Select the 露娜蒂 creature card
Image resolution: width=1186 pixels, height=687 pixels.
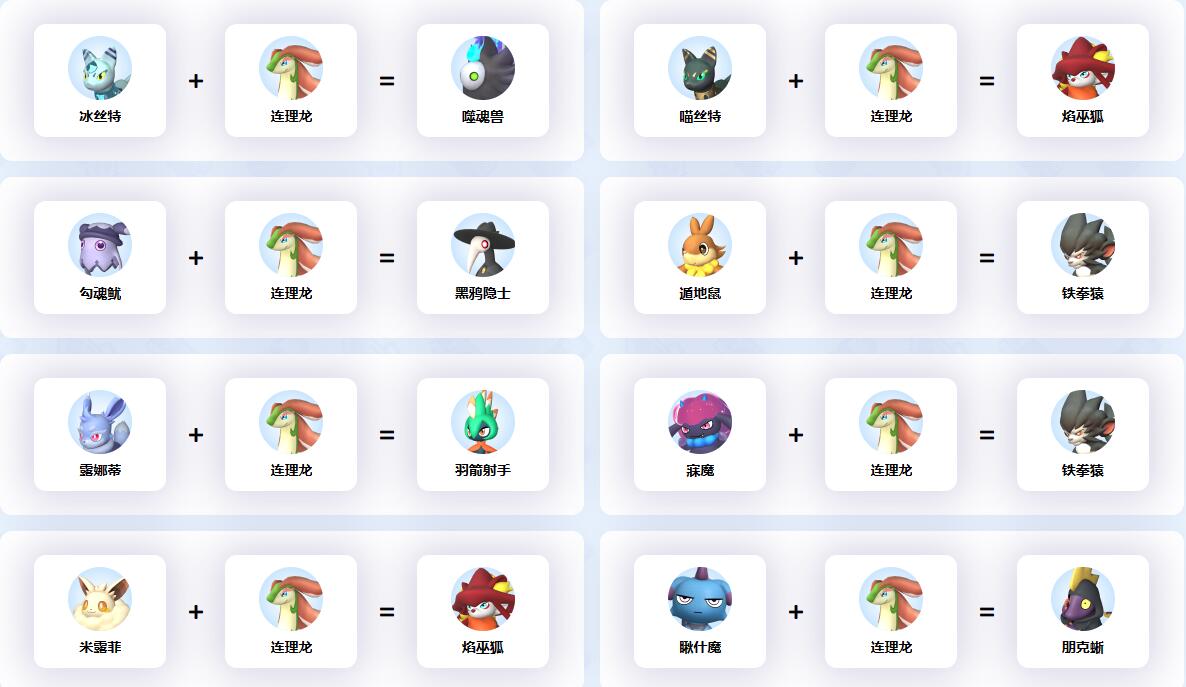(100, 435)
